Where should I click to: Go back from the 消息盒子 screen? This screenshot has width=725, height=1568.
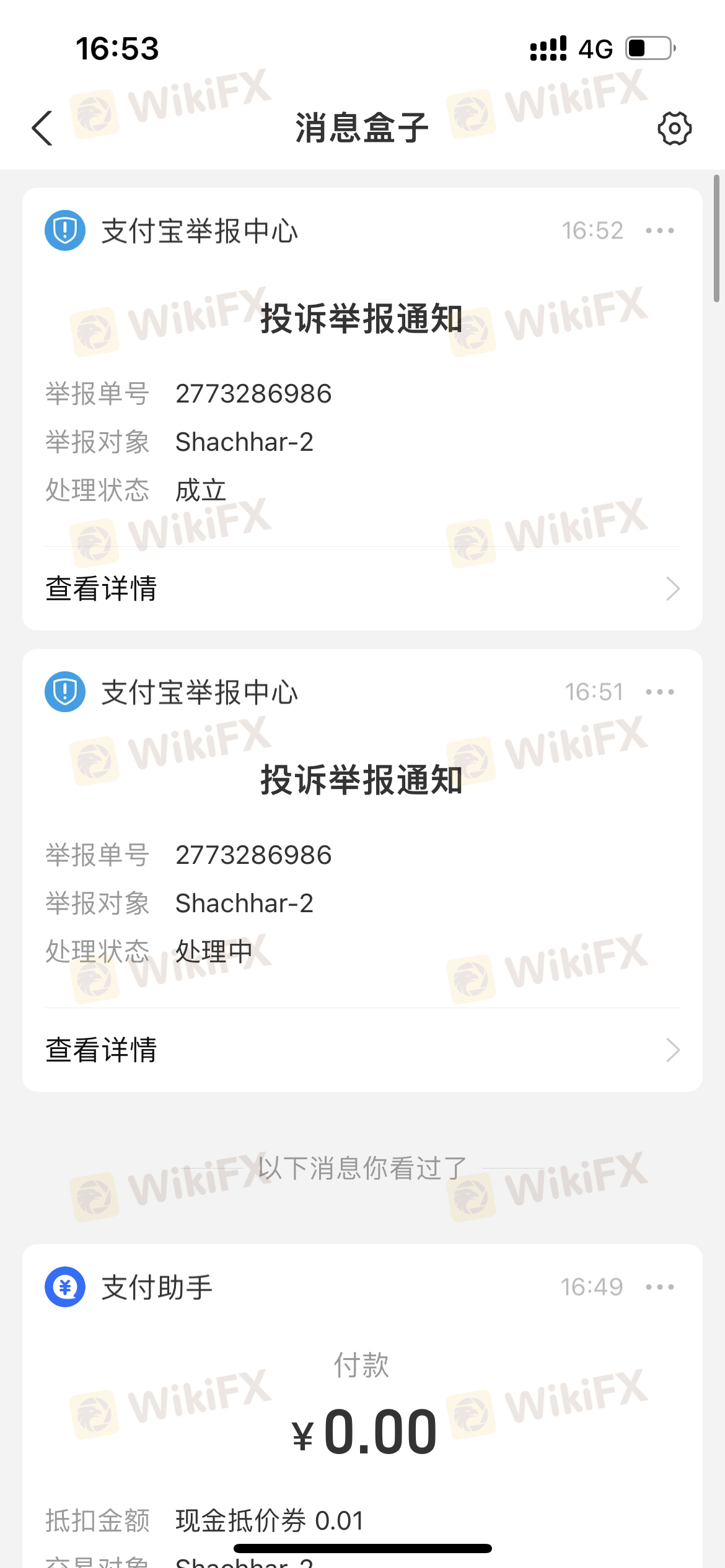[42, 128]
